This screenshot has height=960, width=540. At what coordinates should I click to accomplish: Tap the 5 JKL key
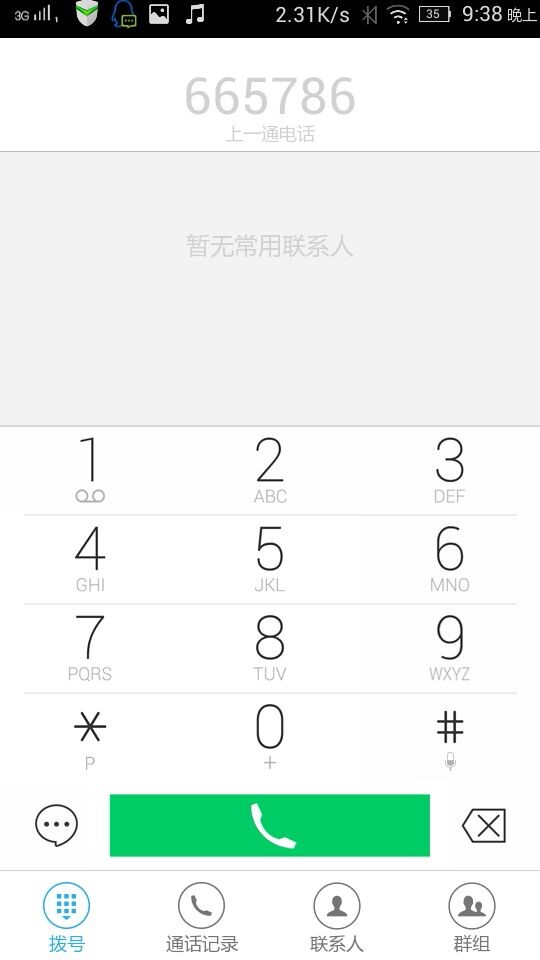pyautogui.click(x=270, y=560)
